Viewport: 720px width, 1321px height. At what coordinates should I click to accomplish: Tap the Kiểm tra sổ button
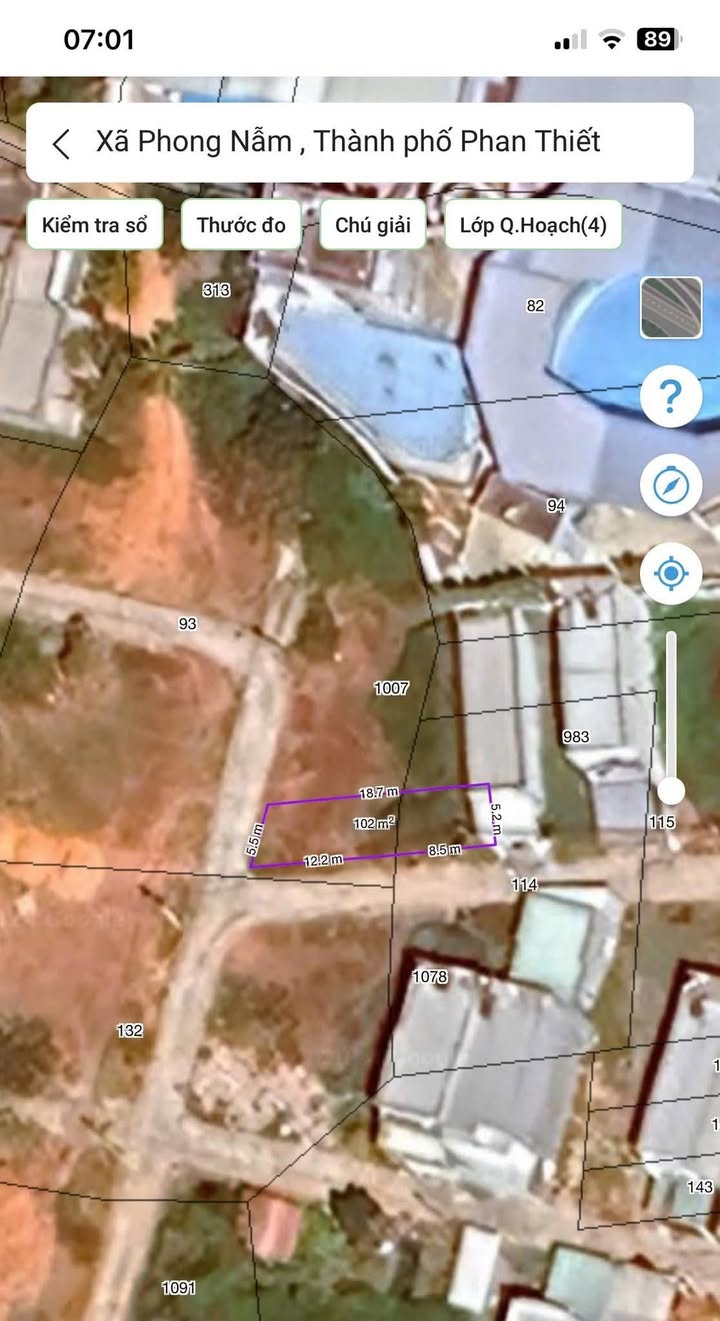click(95, 224)
